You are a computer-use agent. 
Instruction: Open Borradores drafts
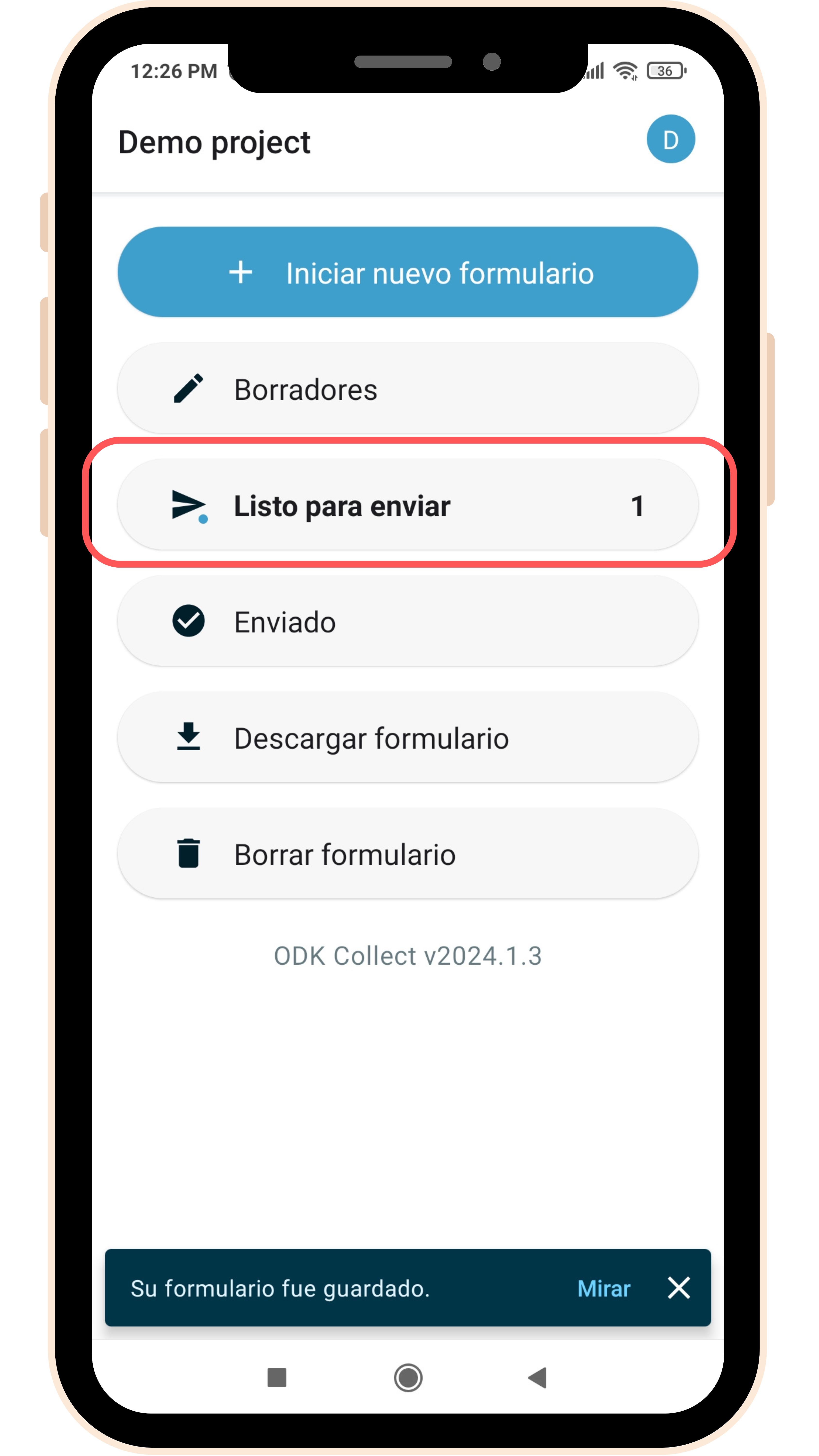(x=407, y=389)
